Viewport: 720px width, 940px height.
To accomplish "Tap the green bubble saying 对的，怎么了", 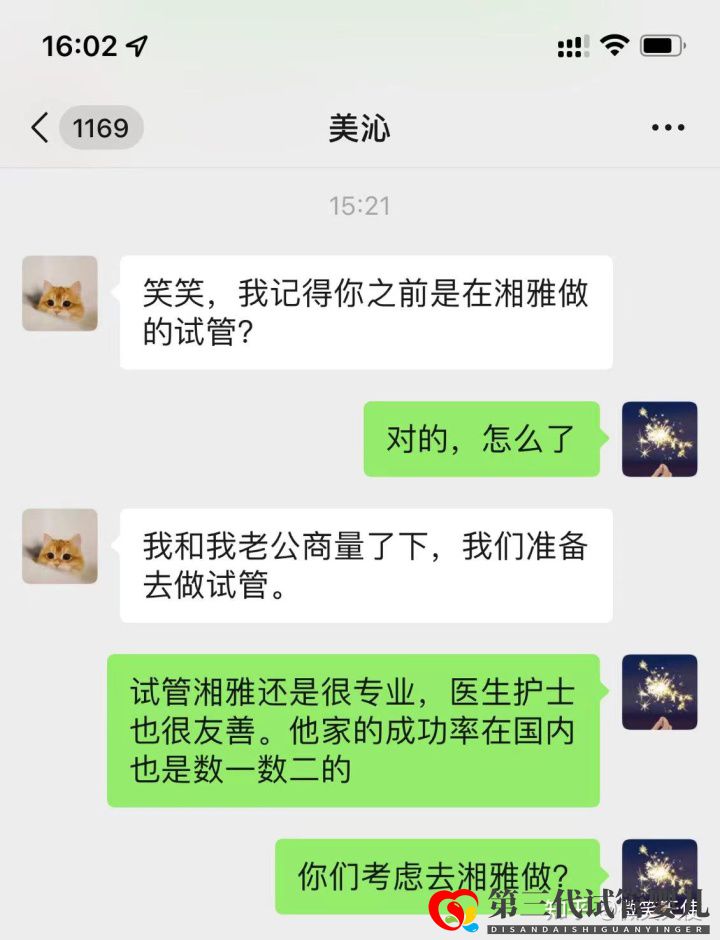I will pos(482,440).
